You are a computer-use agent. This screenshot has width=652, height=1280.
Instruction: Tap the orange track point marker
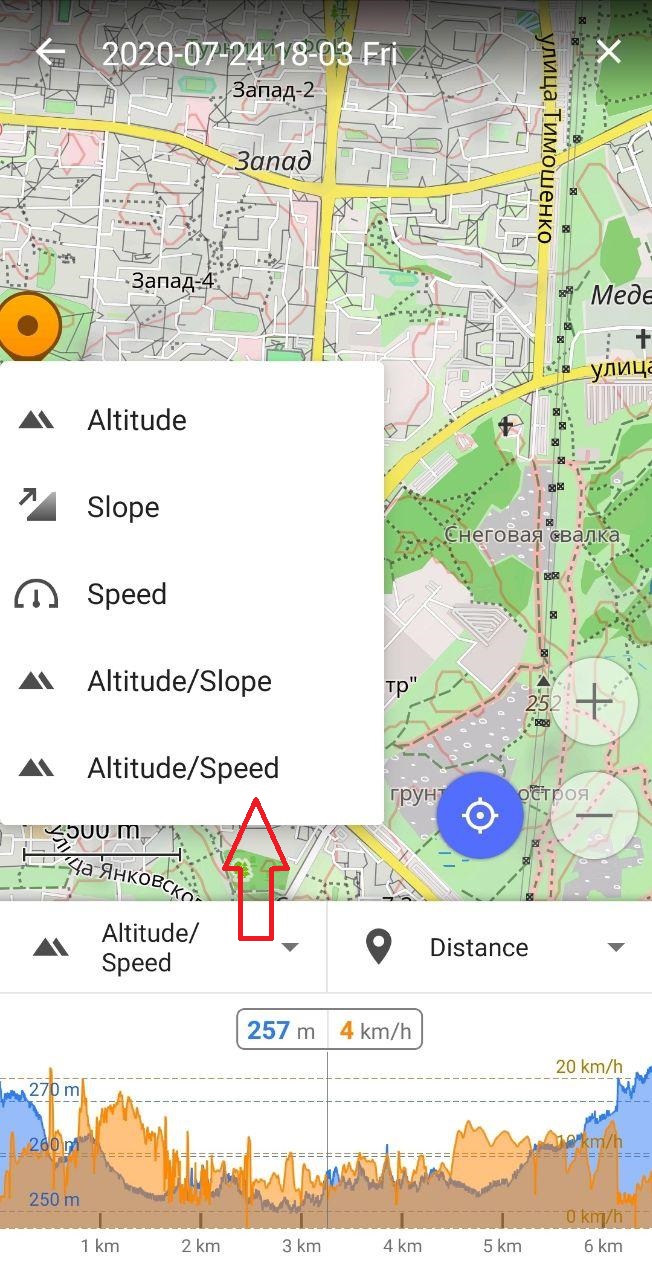click(27, 325)
